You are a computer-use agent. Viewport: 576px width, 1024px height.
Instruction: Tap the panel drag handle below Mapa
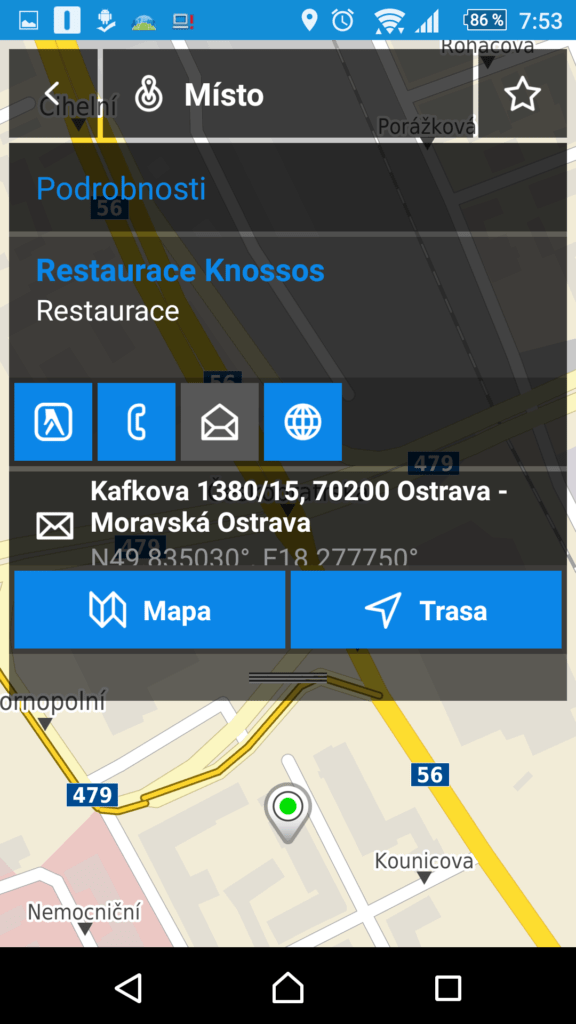288,677
